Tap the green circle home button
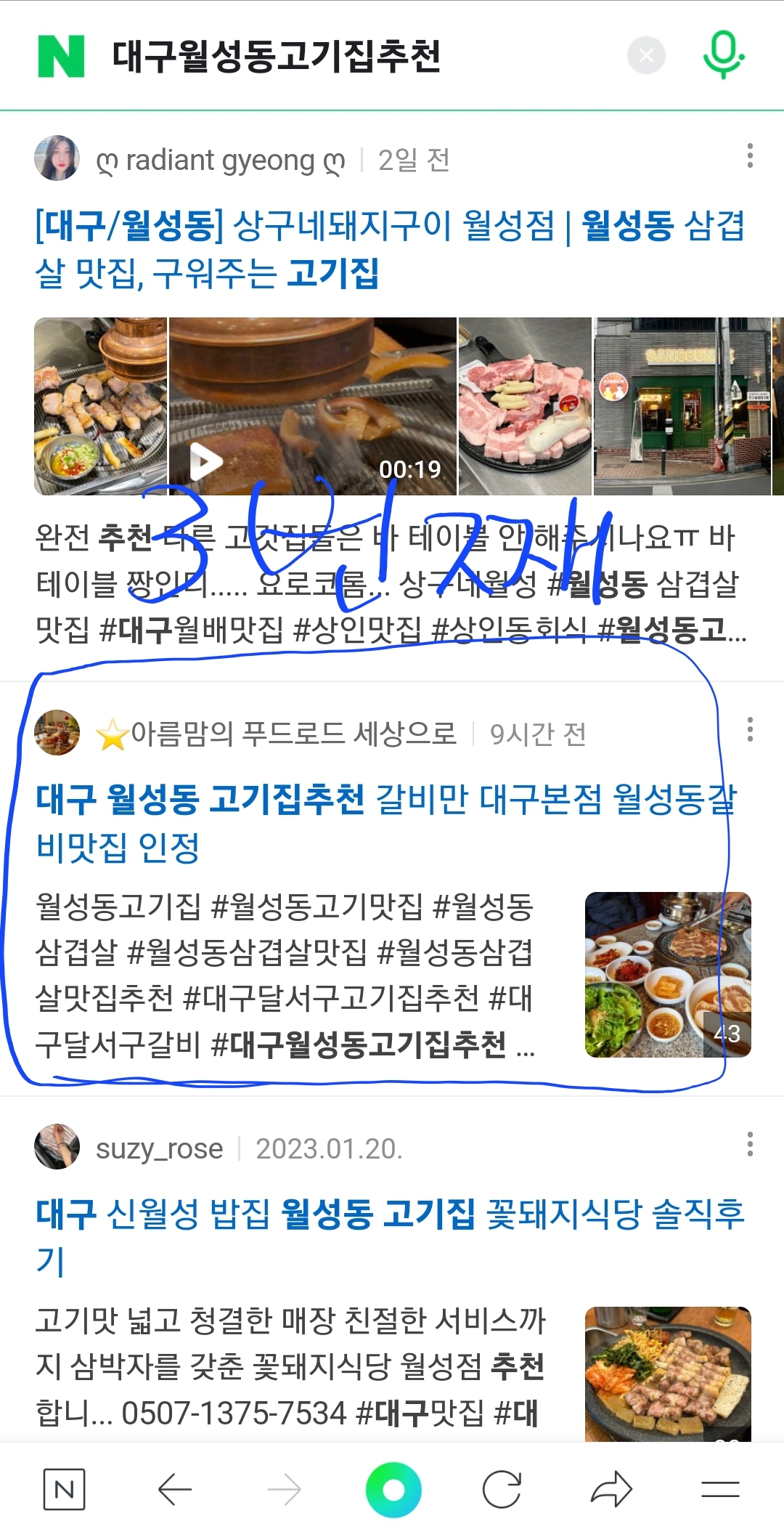Viewport: 784px width, 1537px height. pos(393,1491)
